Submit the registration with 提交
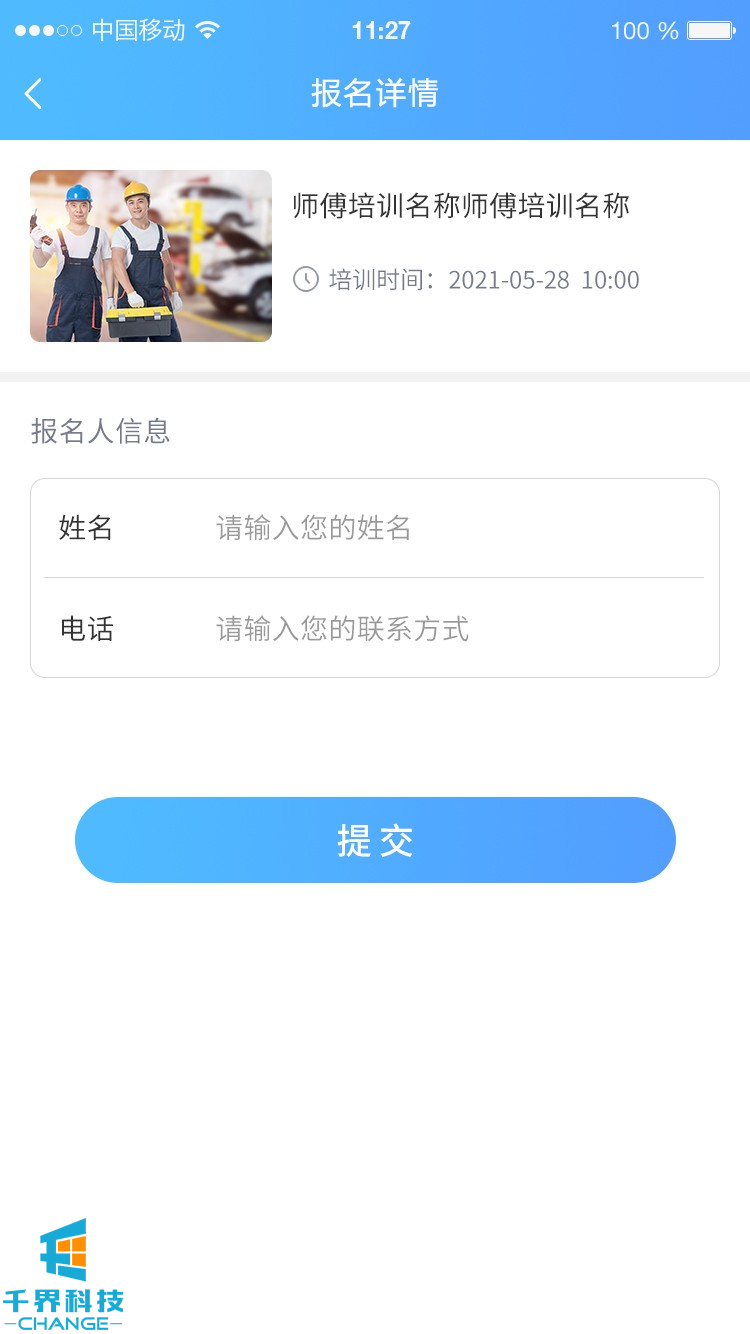Screen dimensions: 750x1334 [375, 840]
